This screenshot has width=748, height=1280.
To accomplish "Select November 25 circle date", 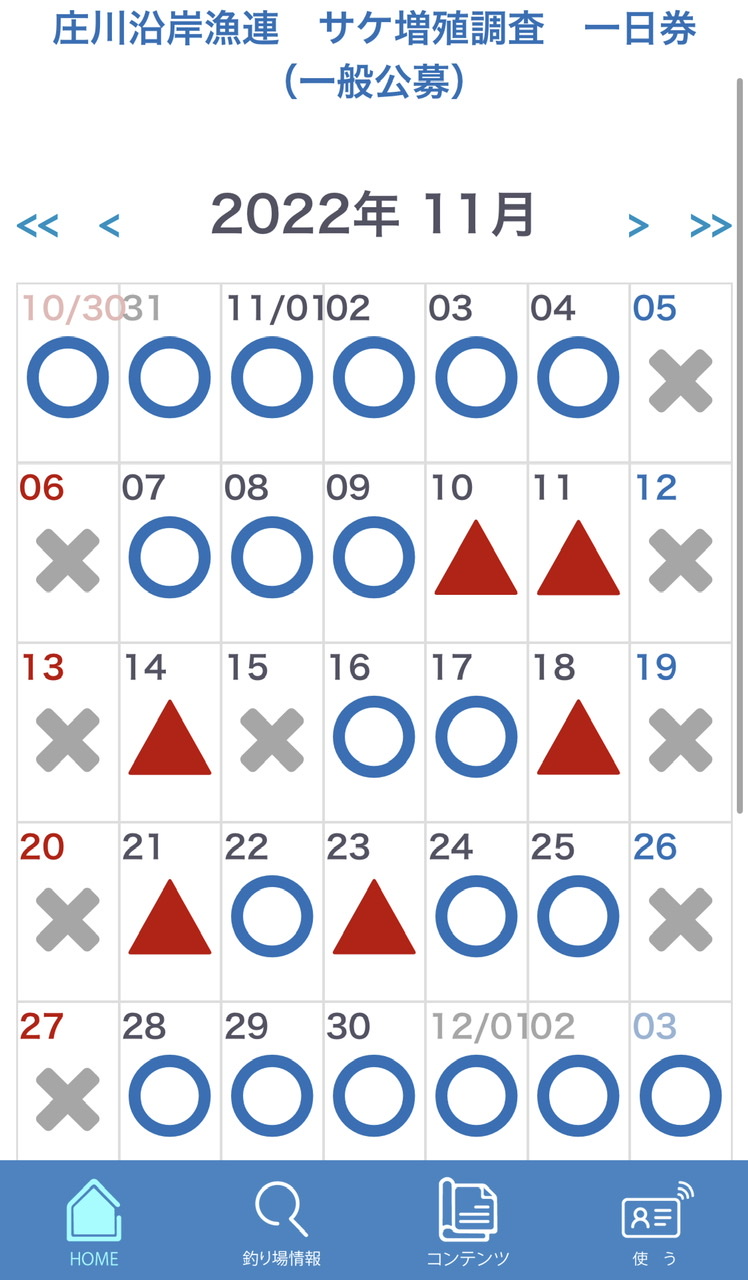I will point(578,913).
